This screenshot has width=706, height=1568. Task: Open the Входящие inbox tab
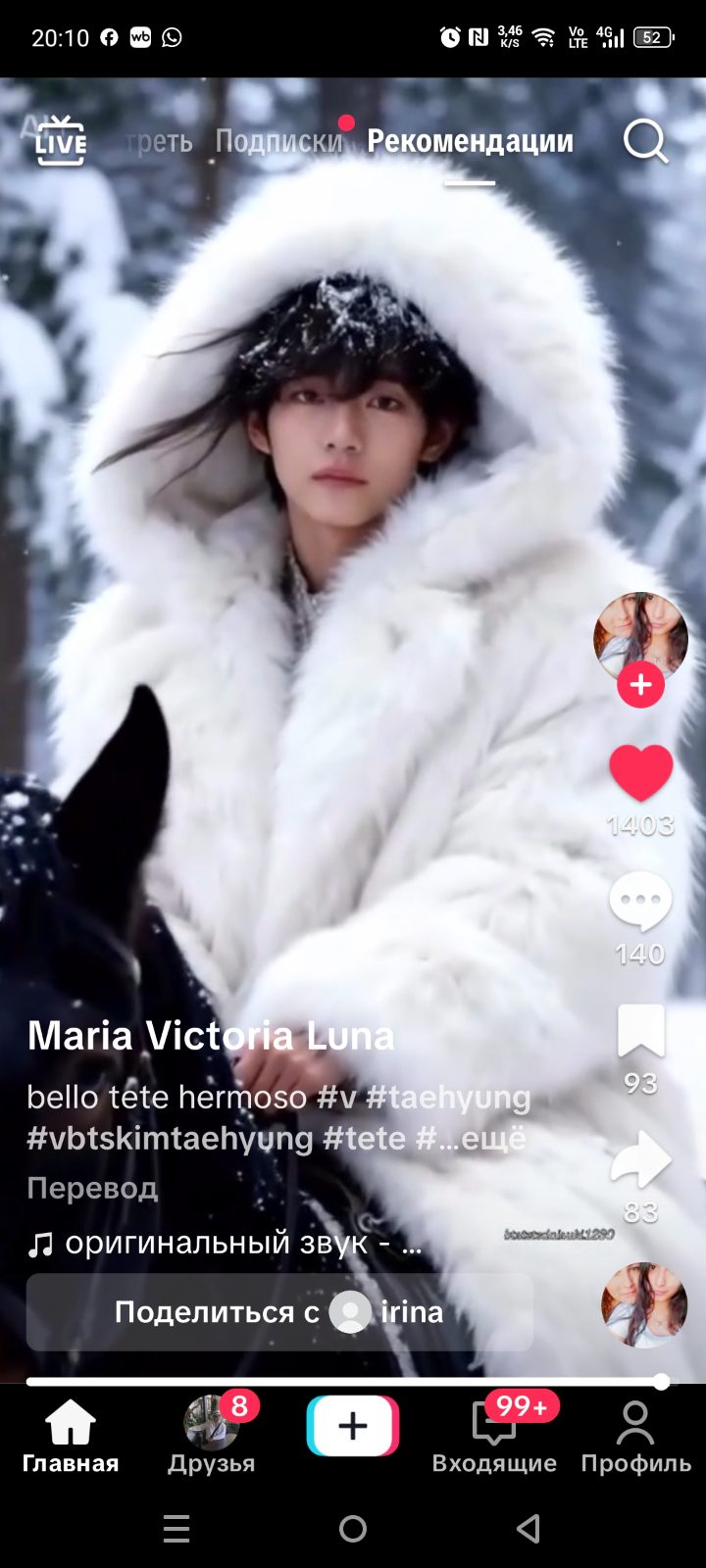tap(494, 1437)
